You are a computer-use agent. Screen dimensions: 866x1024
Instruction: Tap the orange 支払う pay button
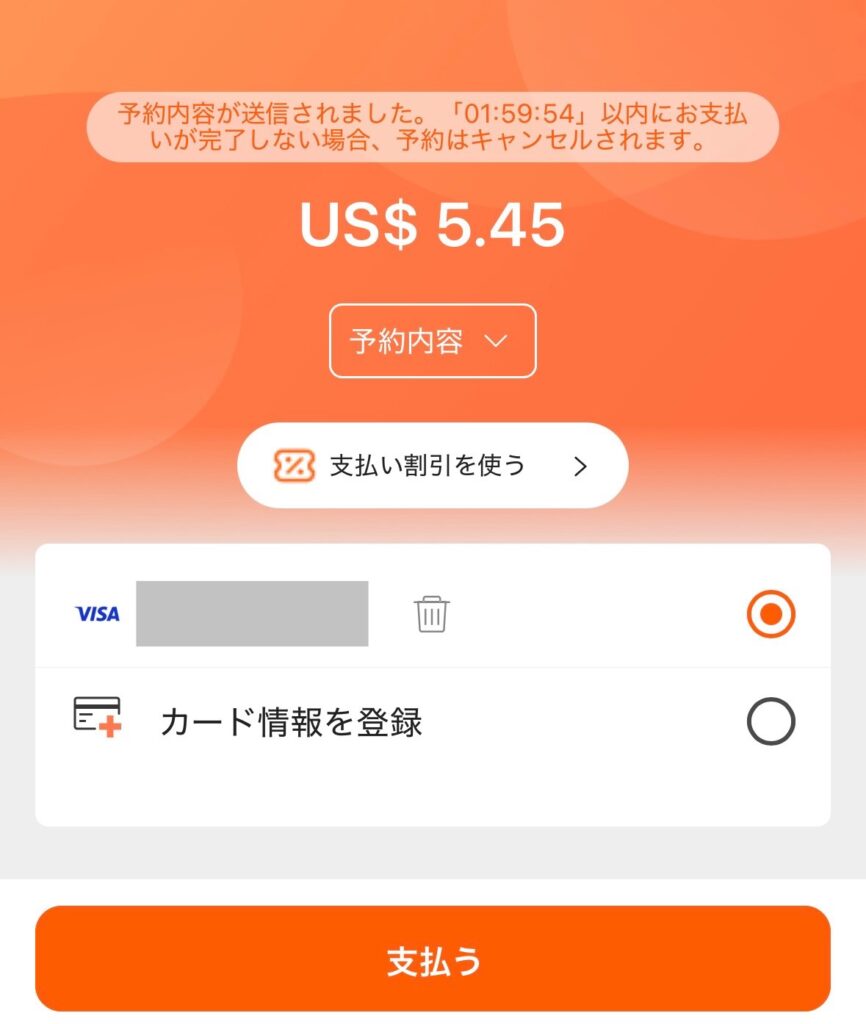click(x=432, y=959)
